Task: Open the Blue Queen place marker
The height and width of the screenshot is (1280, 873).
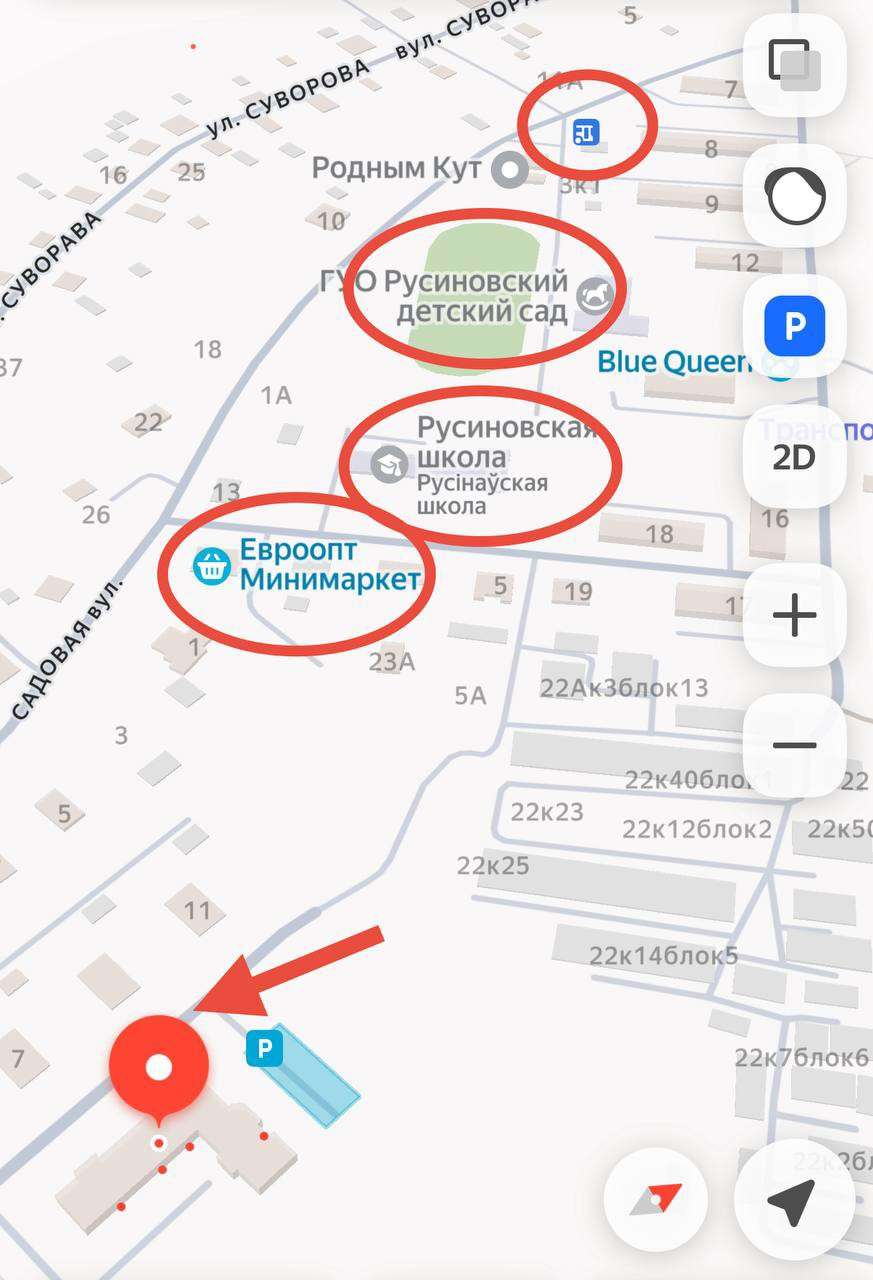Action: pyautogui.click(x=778, y=364)
